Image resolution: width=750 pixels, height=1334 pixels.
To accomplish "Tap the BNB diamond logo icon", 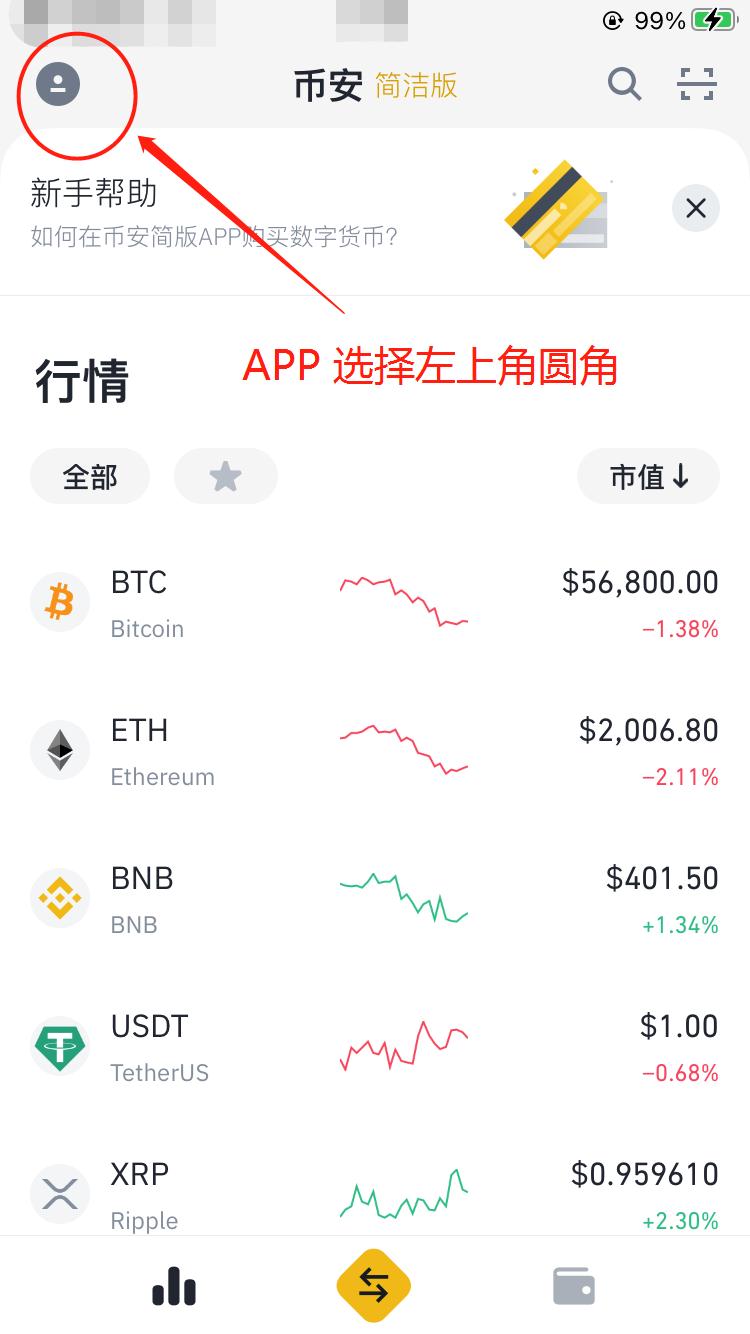I will 60,898.
